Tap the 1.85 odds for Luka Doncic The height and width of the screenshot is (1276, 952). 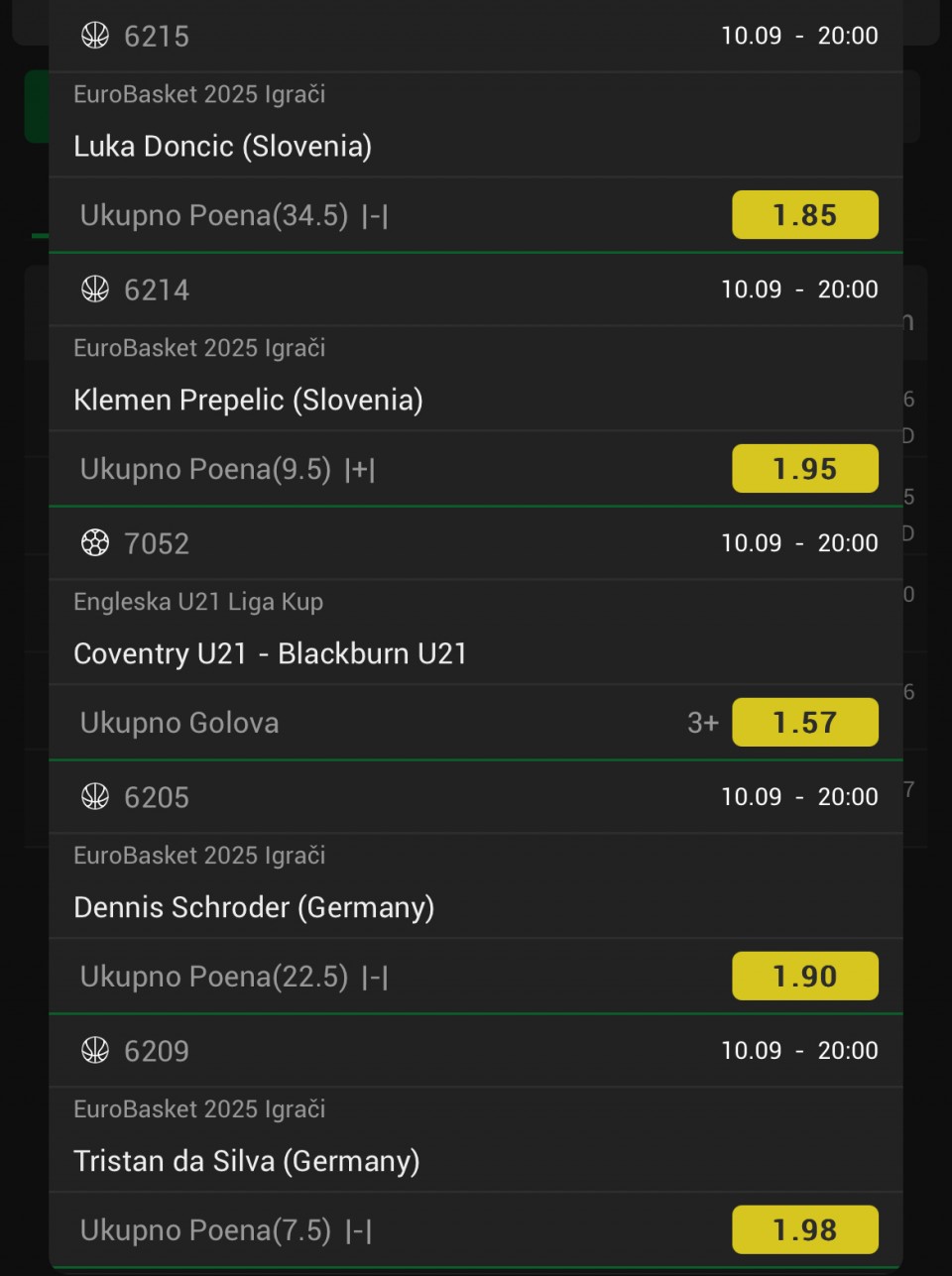tap(804, 215)
